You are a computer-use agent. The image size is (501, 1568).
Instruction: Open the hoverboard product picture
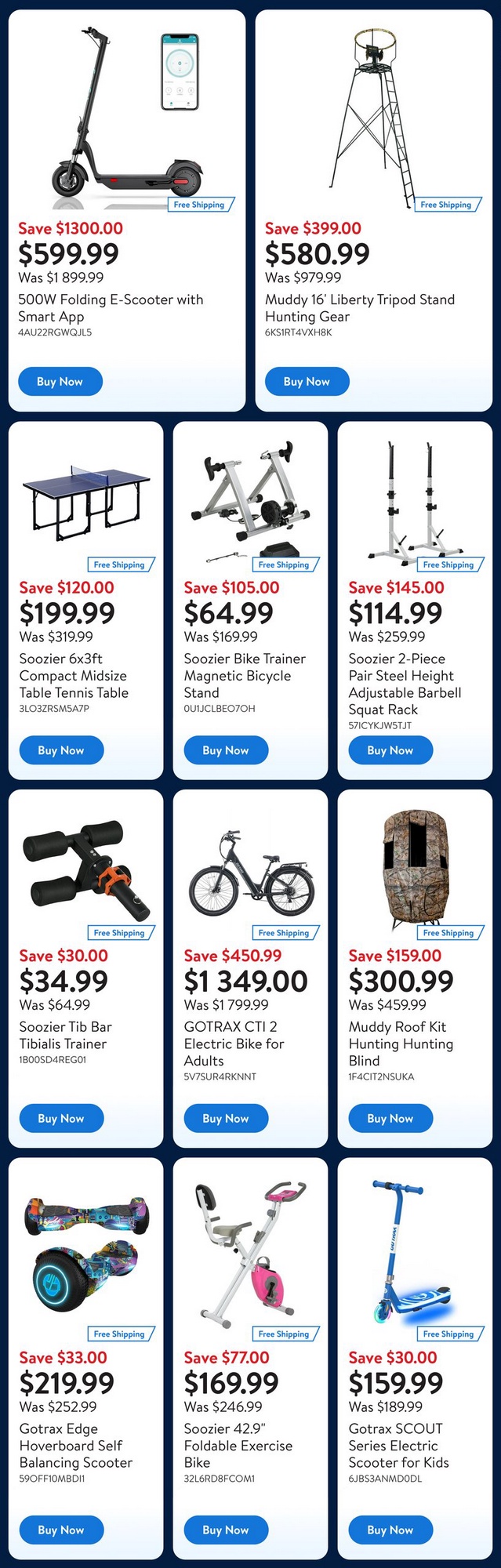[x=86, y=1250]
